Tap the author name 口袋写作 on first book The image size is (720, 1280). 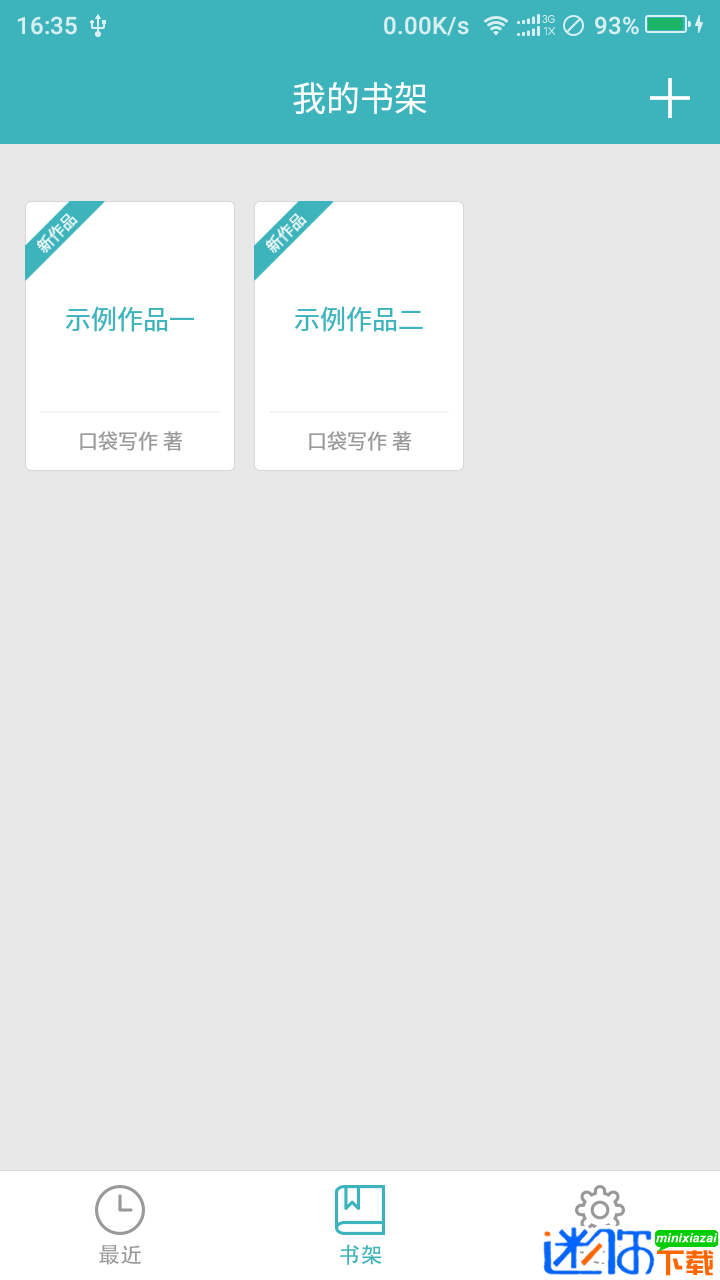pyautogui.click(x=129, y=440)
